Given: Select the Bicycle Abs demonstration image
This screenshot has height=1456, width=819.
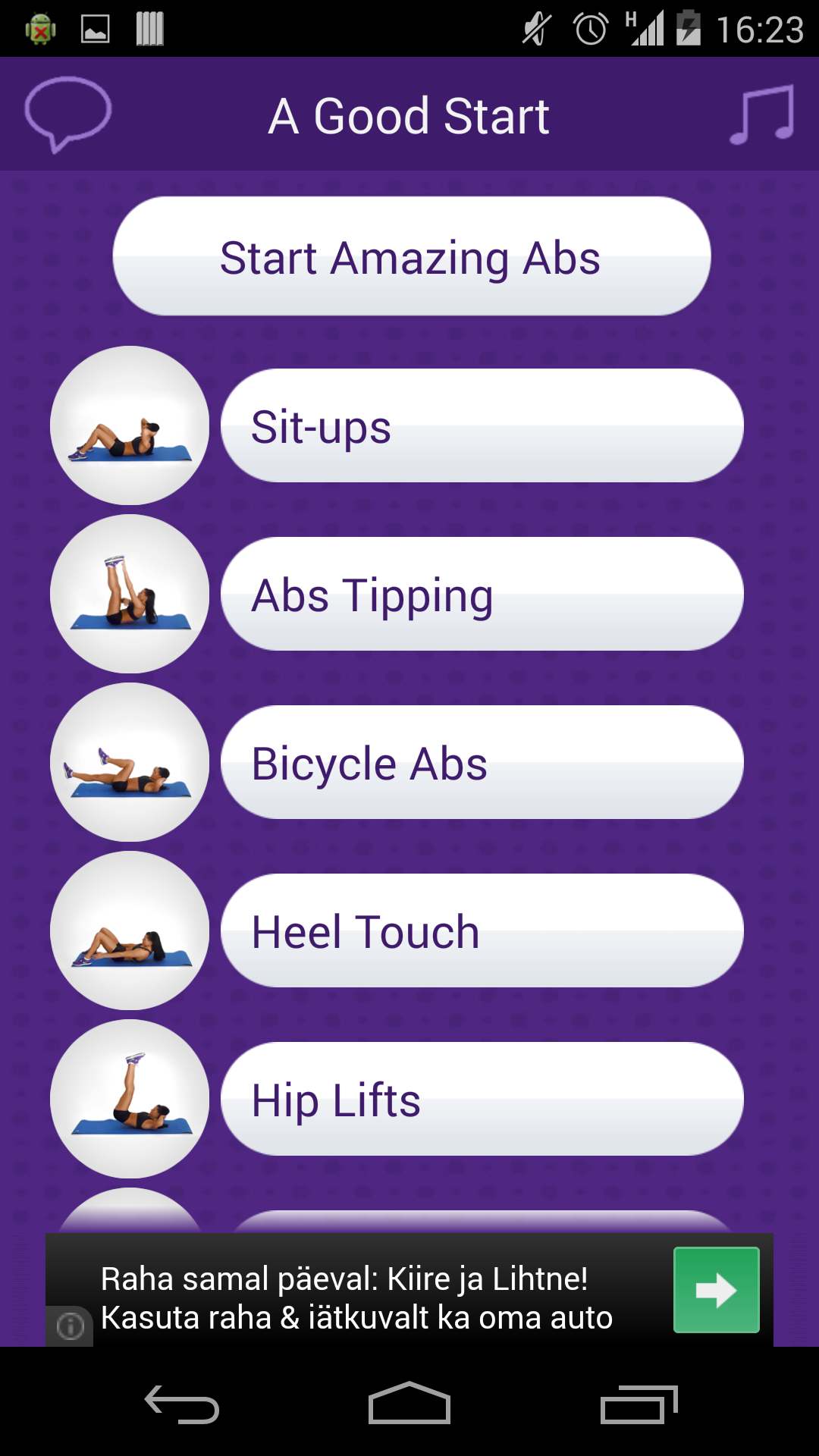Looking at the screenshot, I should (x=130, y=763).
